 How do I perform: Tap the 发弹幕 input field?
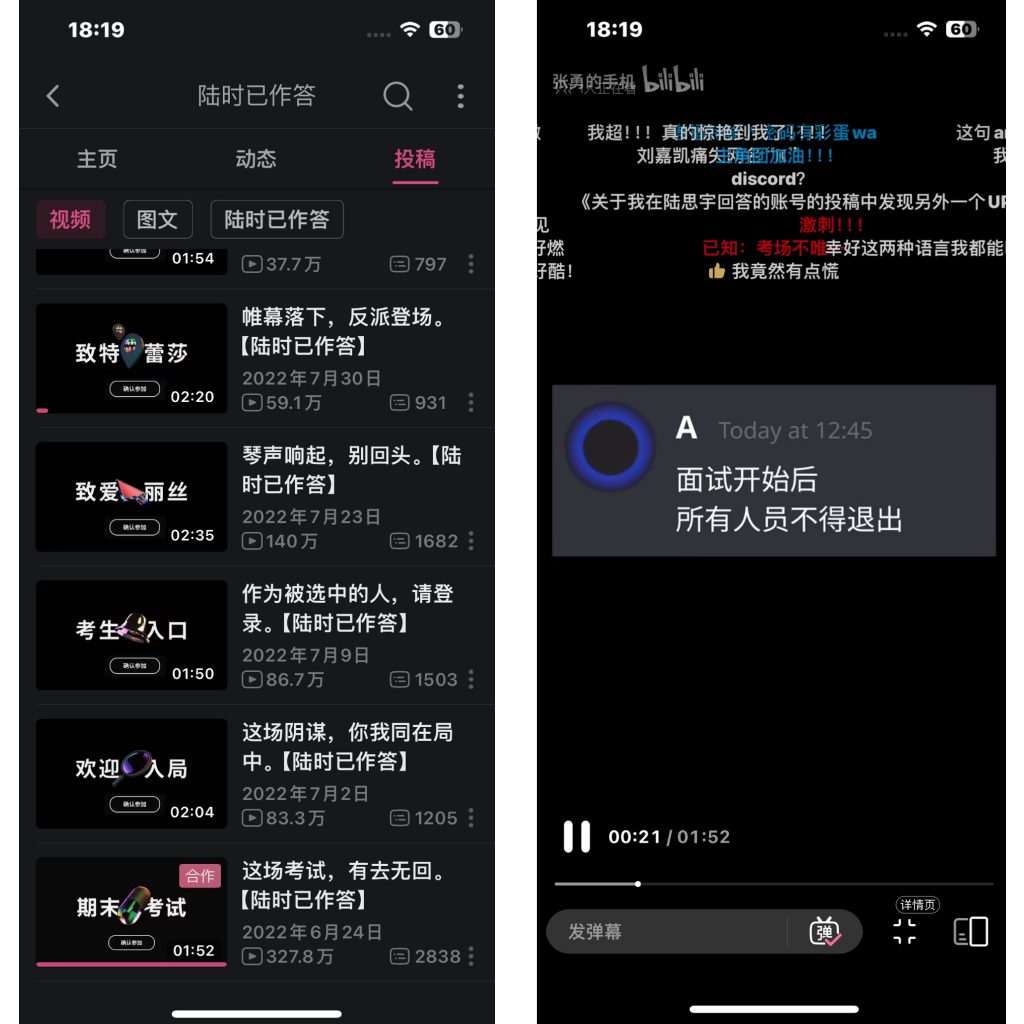pyautogui.click(x=665, y=932)
